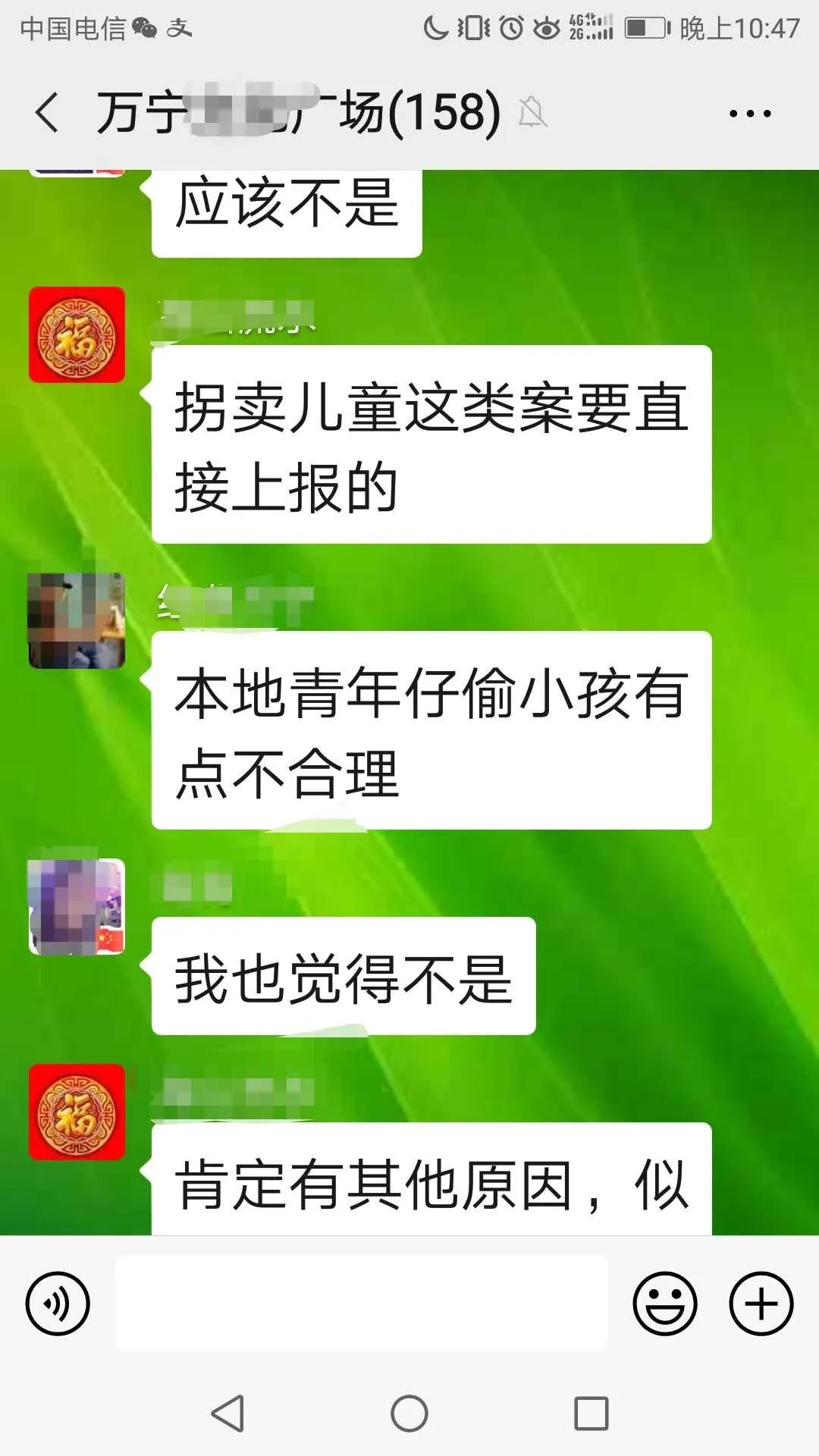The image size is (819, 1456).
Task: Open avatar beside 本地青年仔偷小孩 message
Action: 77,620
